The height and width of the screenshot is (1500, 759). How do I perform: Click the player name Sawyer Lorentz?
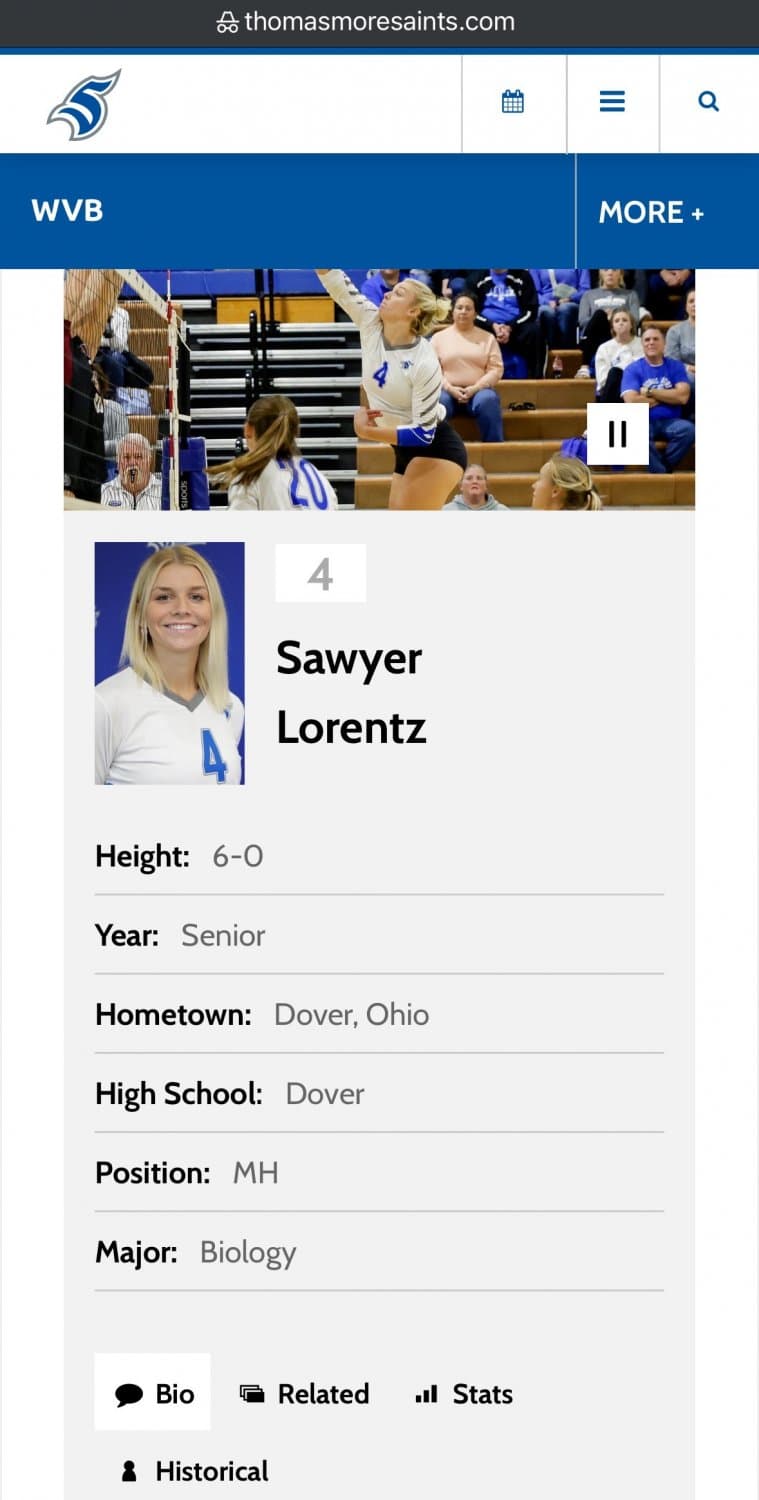click(x=350, y=692)
